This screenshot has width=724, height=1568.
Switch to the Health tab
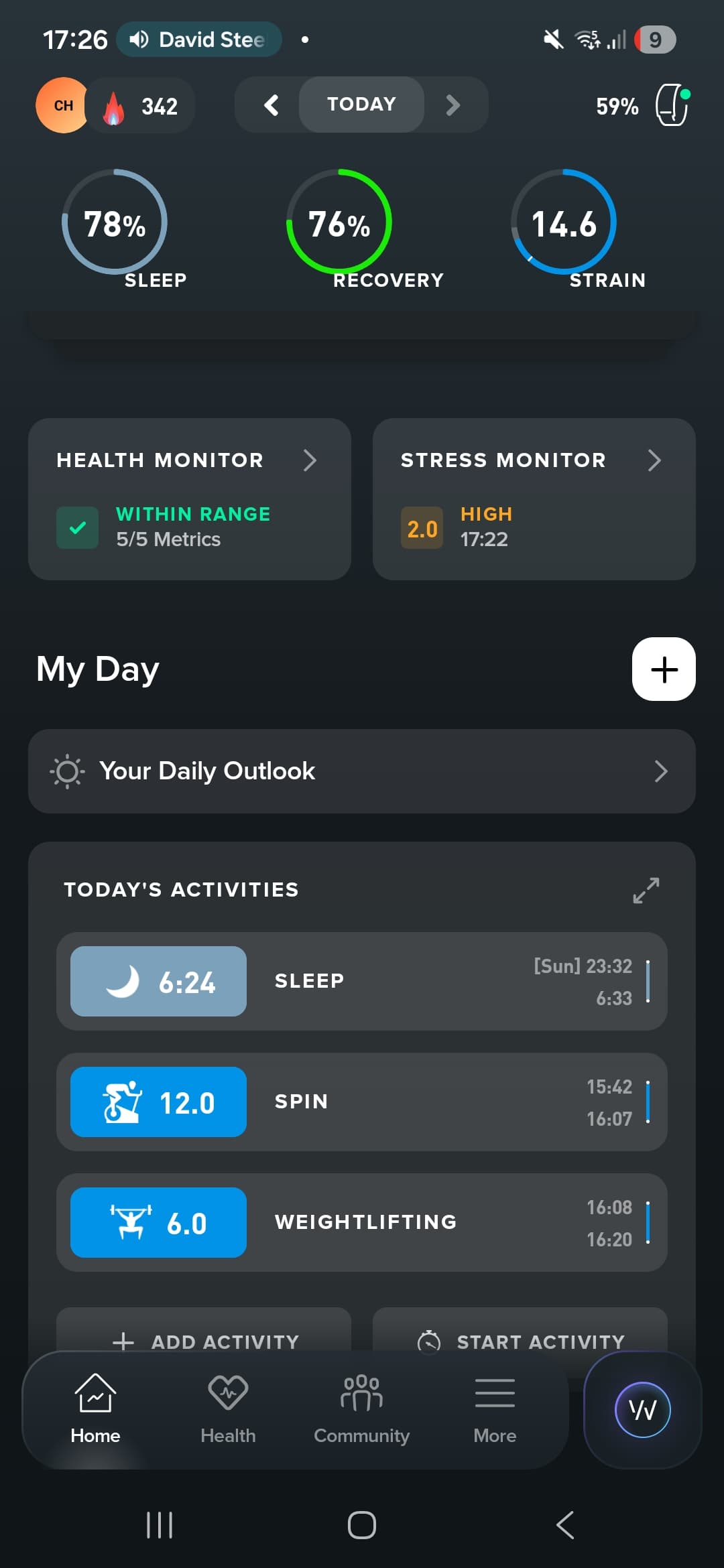click(228, 1408)
